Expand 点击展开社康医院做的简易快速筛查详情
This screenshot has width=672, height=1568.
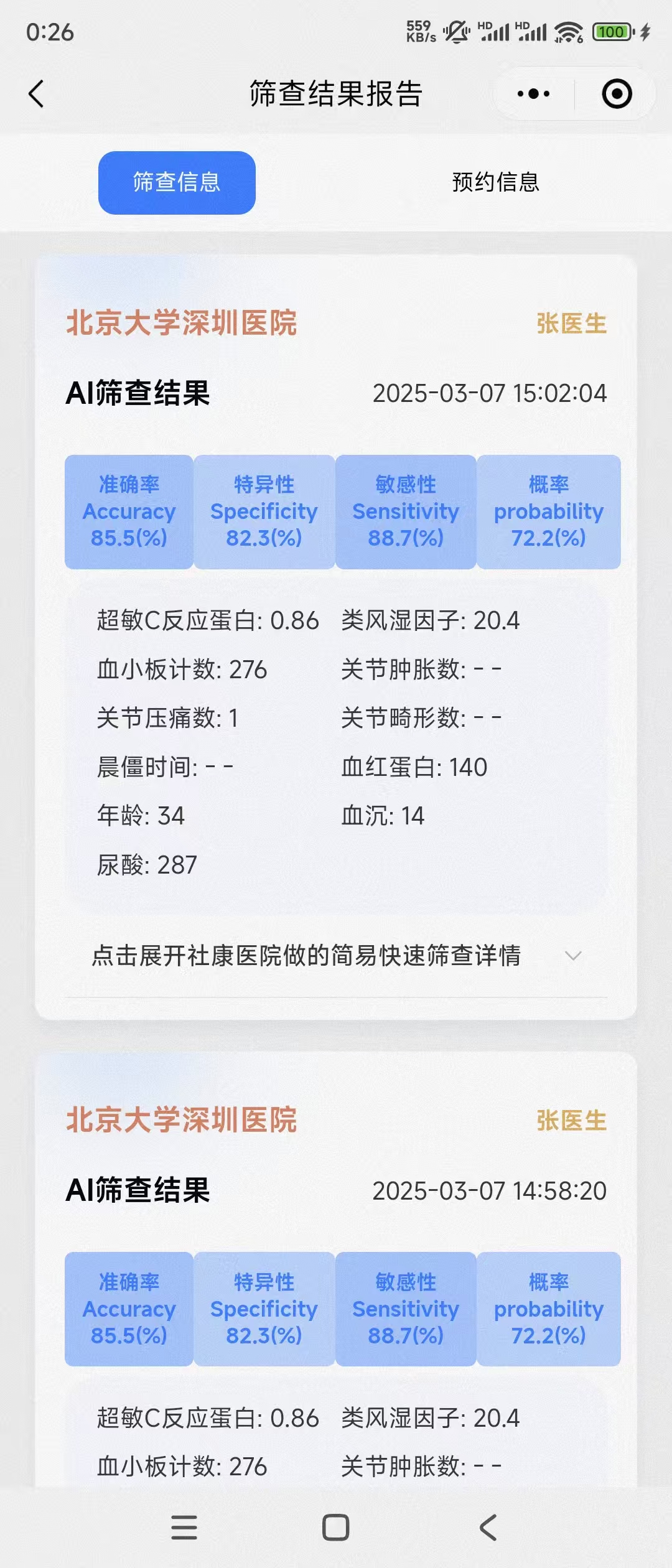[x=336, y=956]
